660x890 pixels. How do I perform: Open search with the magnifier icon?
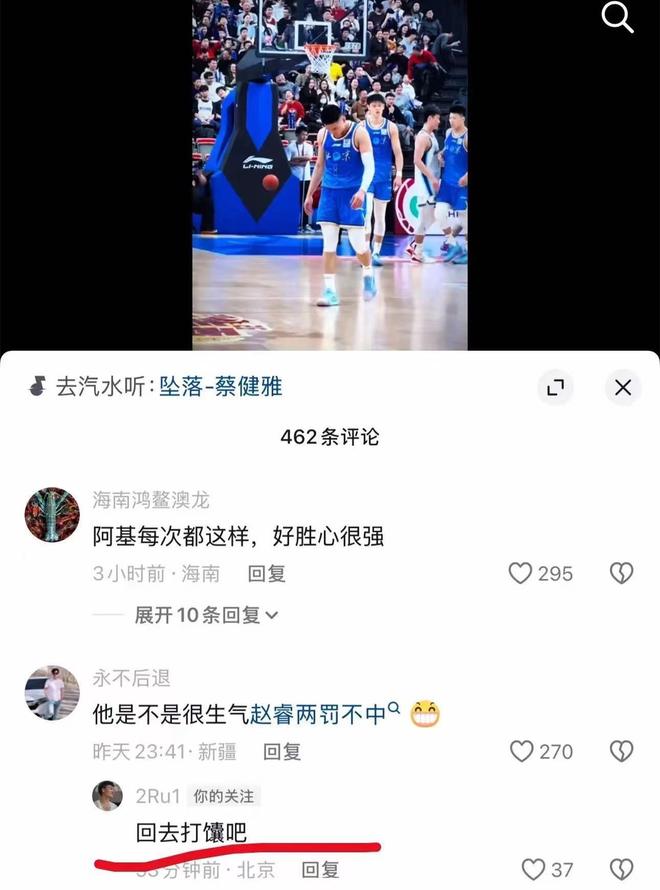[618, 17]
